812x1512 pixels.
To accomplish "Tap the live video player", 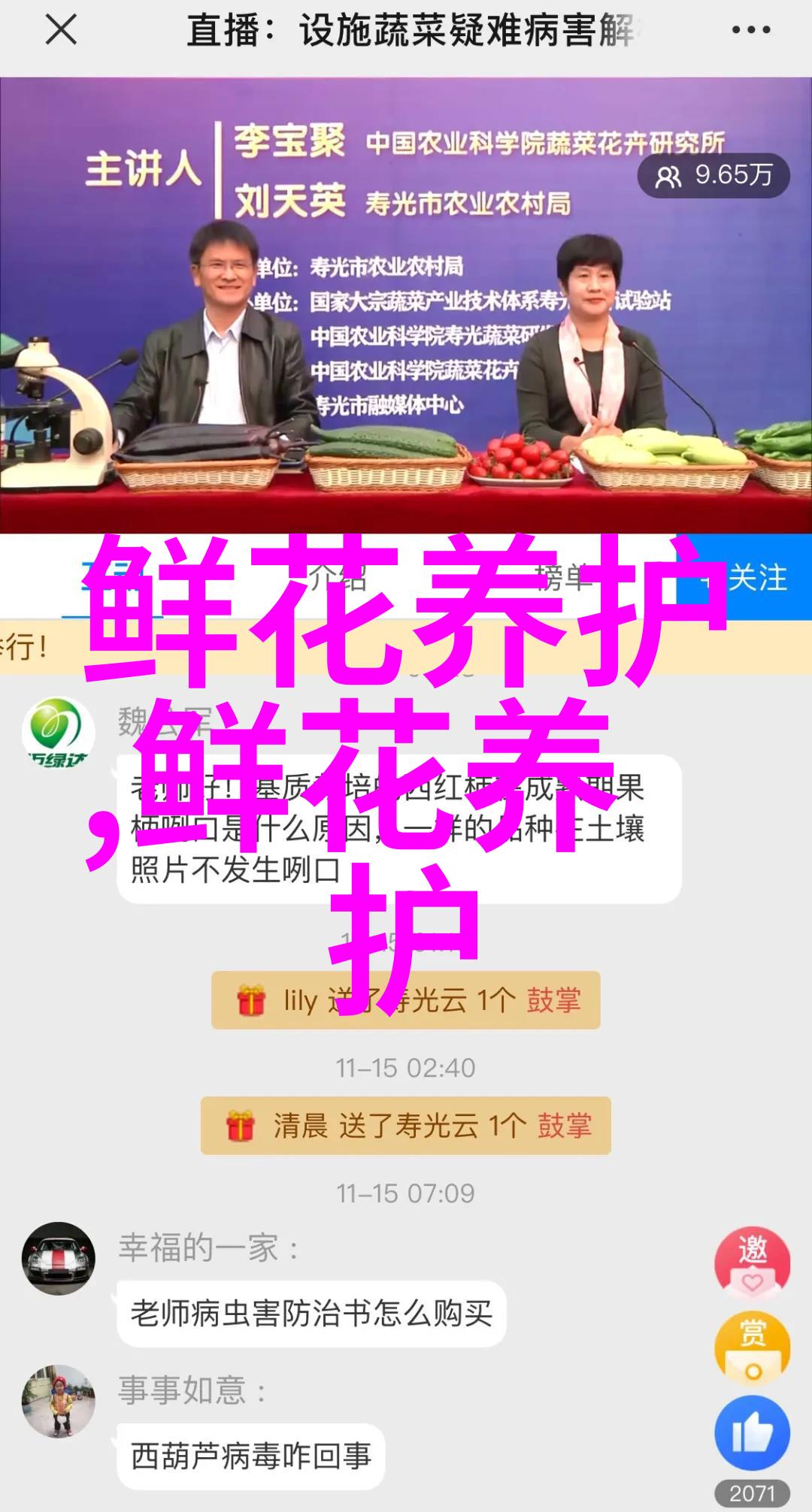I will tap(406, 304).
